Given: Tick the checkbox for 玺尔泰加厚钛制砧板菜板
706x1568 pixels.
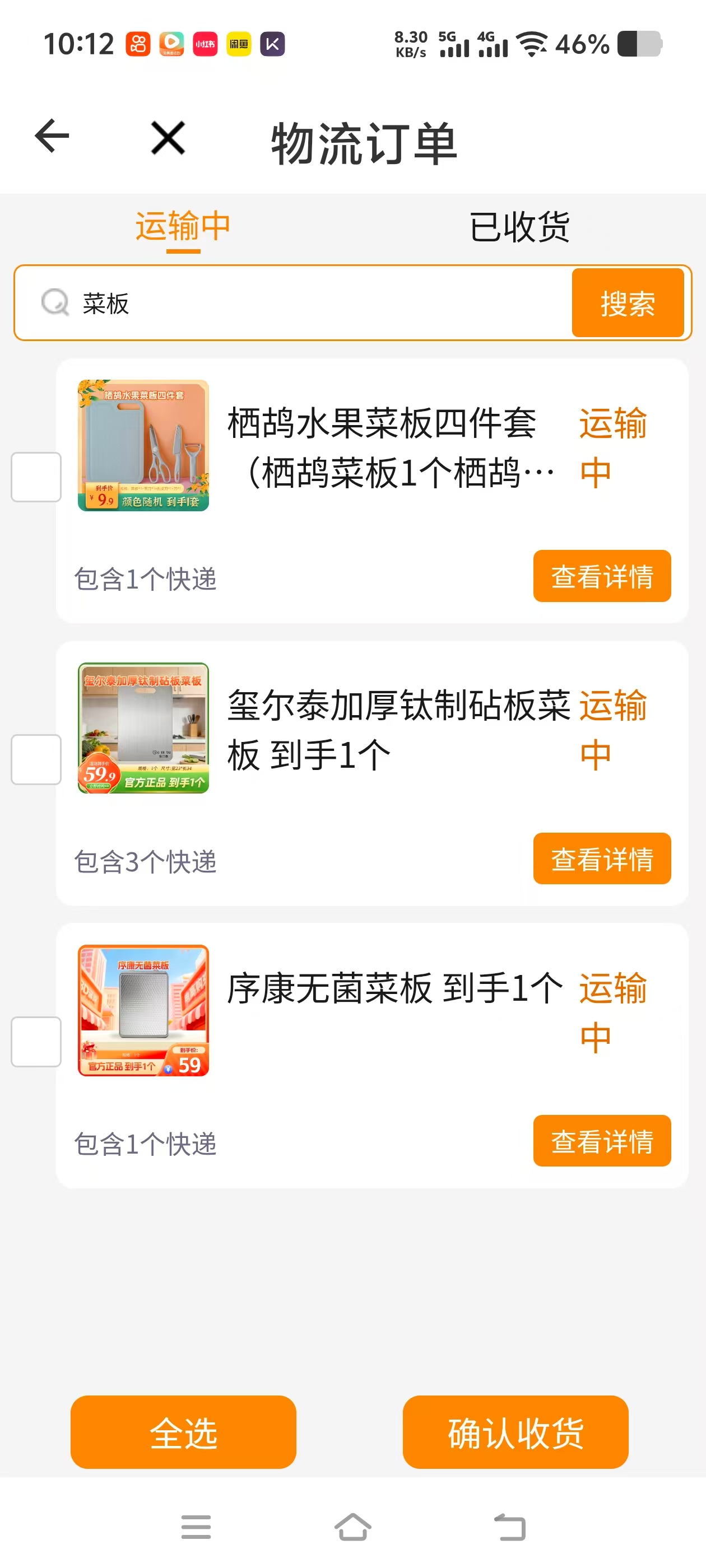Looking at the screenshot, I should (36, 760).
